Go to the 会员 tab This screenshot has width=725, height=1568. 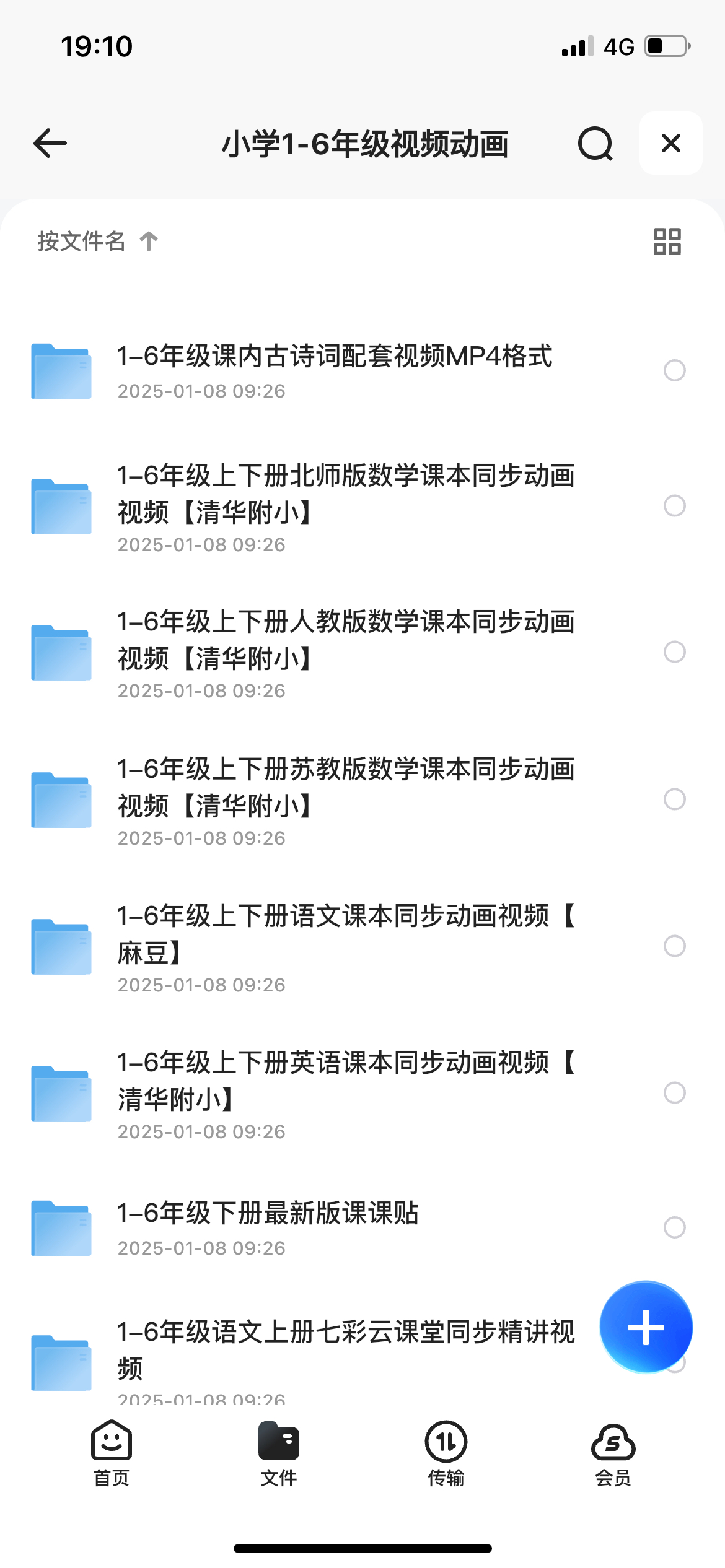coord(613,1453)
